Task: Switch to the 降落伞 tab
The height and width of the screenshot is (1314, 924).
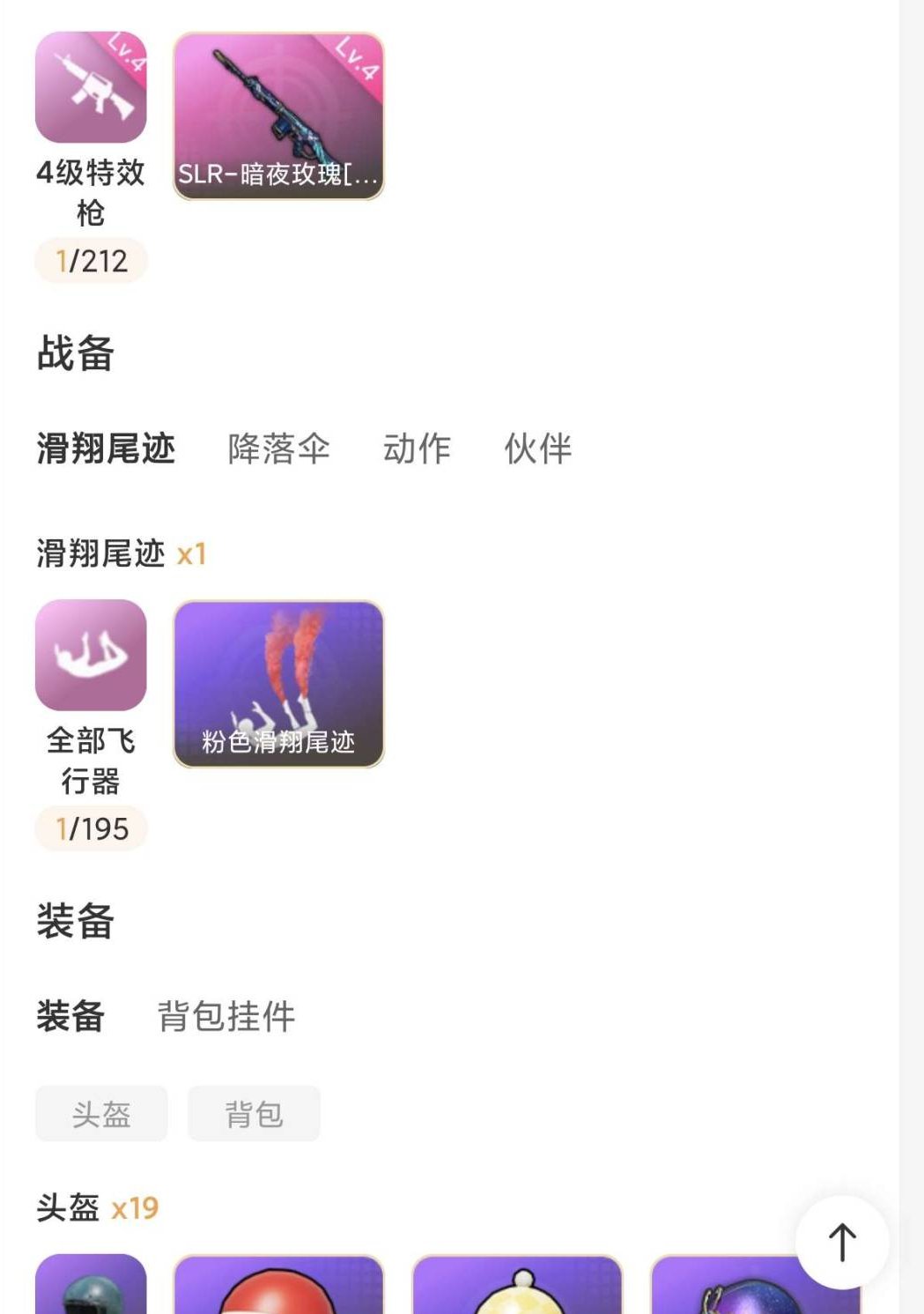Action: [279, 448]
